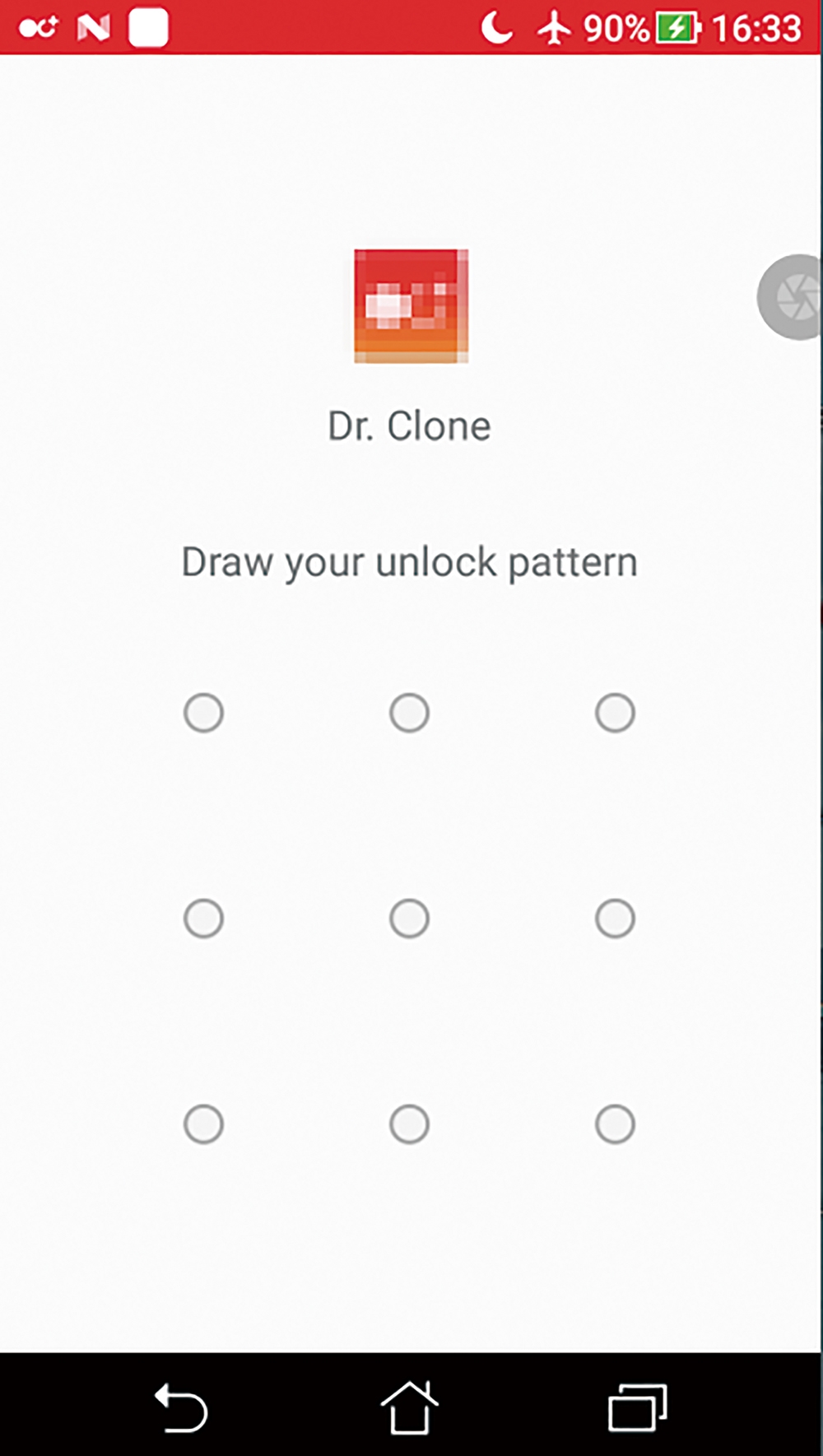Tap the center pattern dot
The width and height of the screenshot is (823, 1456).
[x=409, y=919]
